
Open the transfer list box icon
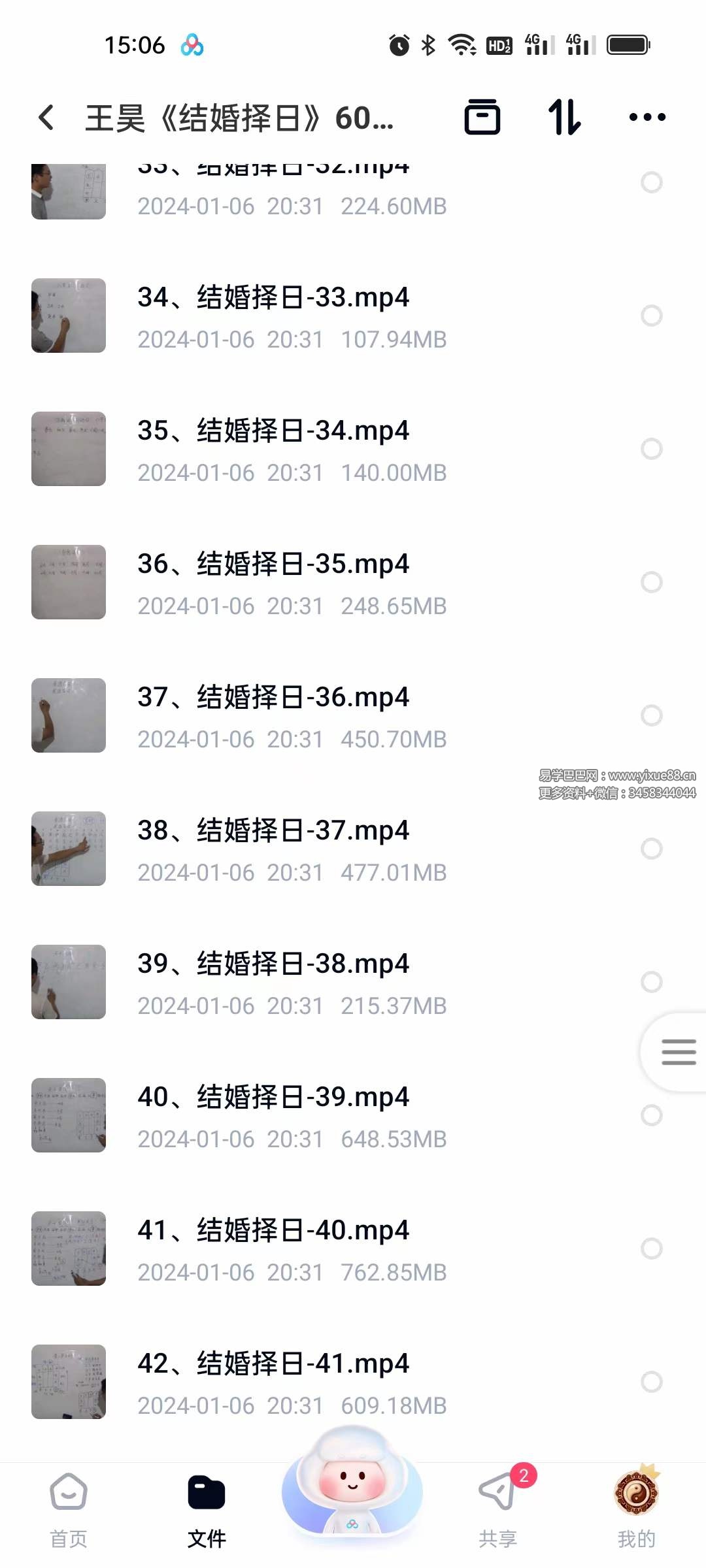[x=482, y=118]
